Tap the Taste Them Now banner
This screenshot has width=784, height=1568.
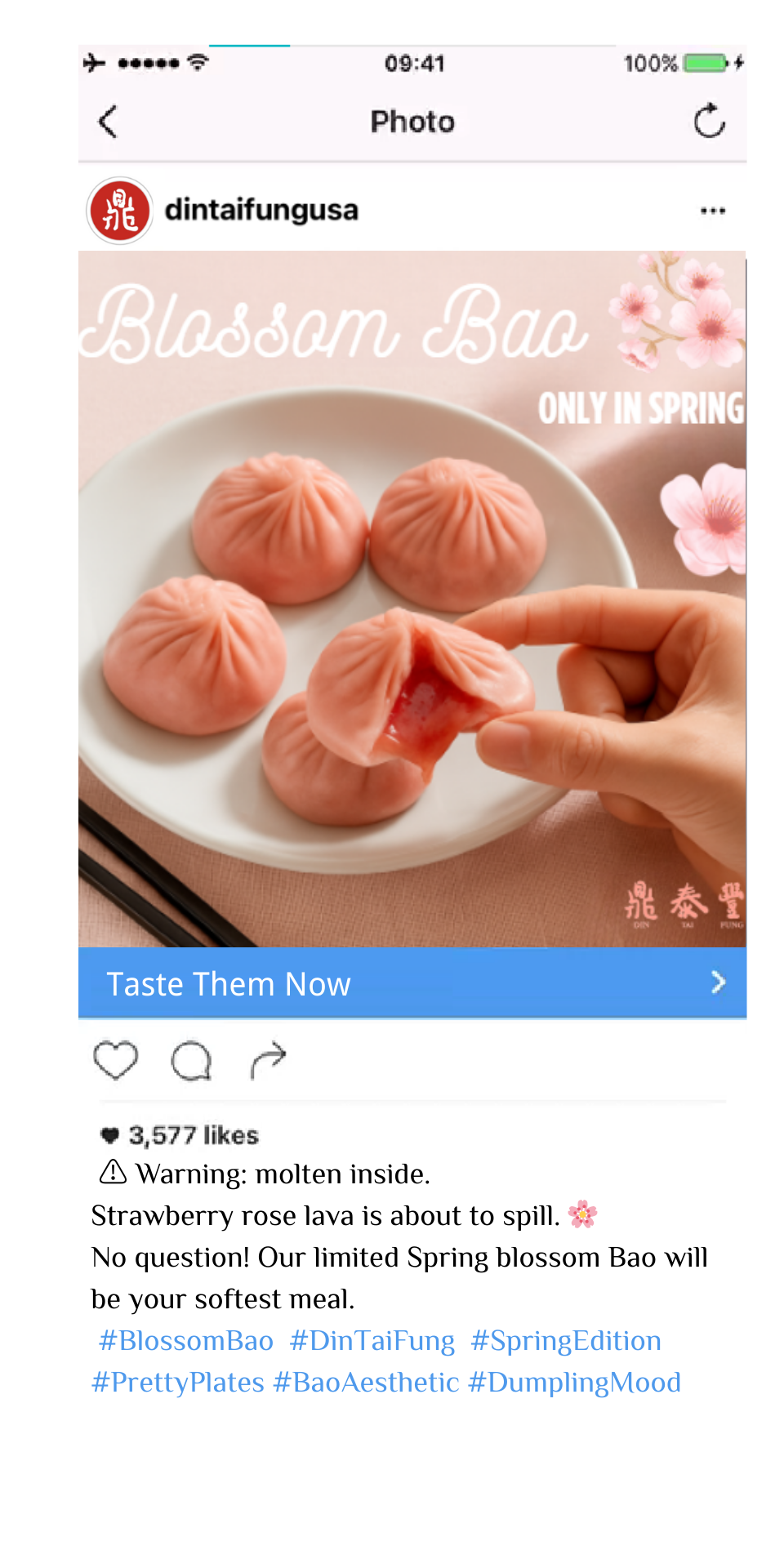[412, 983]
